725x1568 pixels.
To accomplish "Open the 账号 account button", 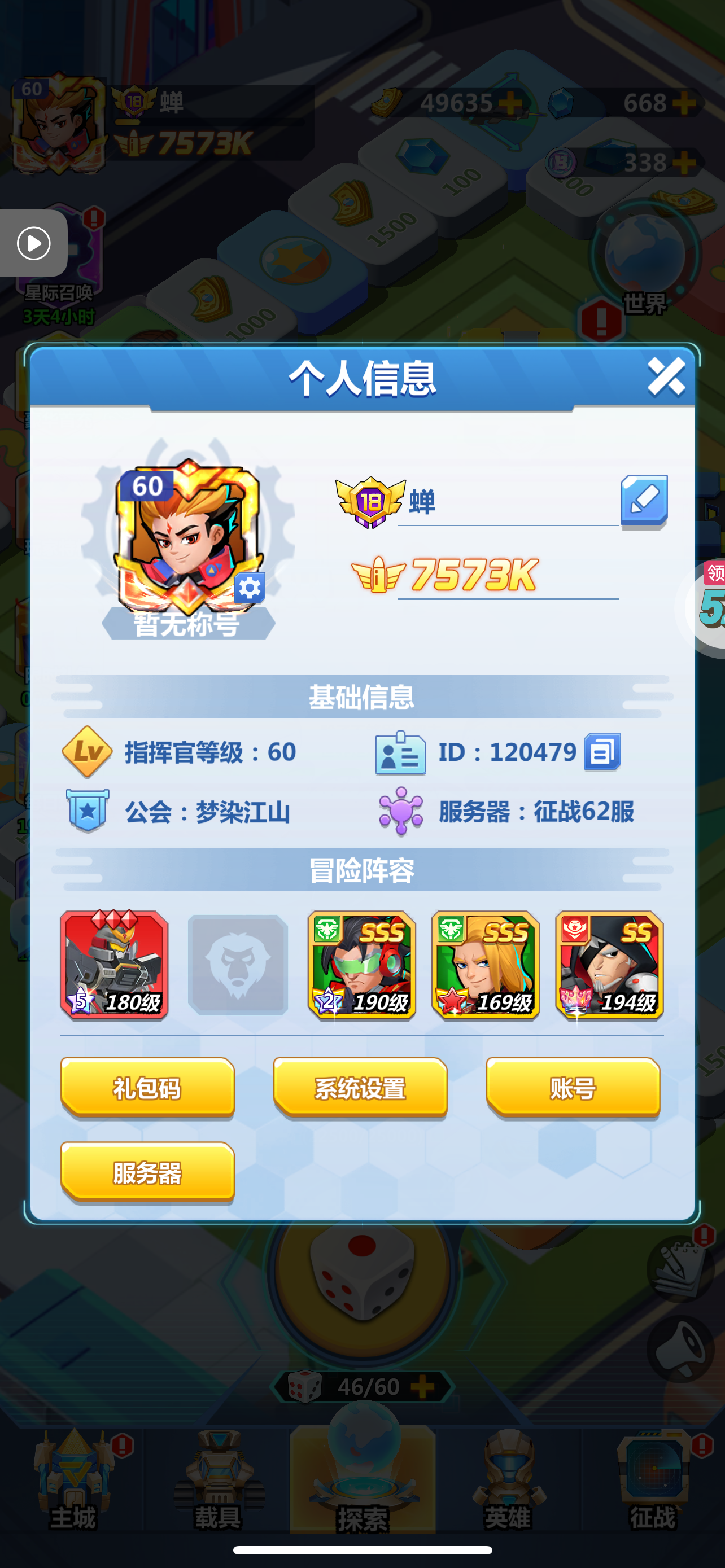I will (573, 1088).
